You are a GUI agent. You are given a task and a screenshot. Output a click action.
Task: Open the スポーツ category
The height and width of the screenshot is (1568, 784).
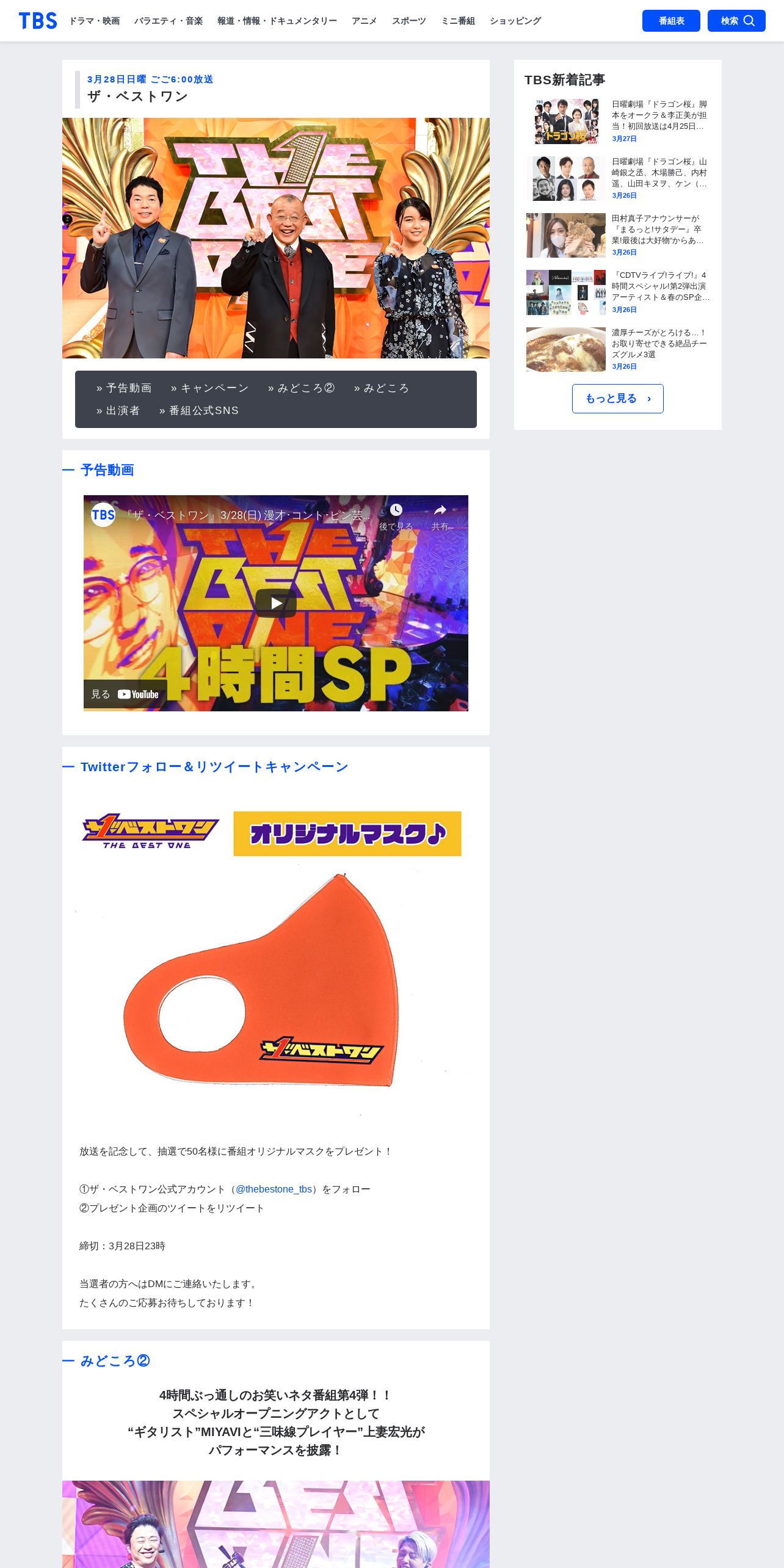point(408,21)
